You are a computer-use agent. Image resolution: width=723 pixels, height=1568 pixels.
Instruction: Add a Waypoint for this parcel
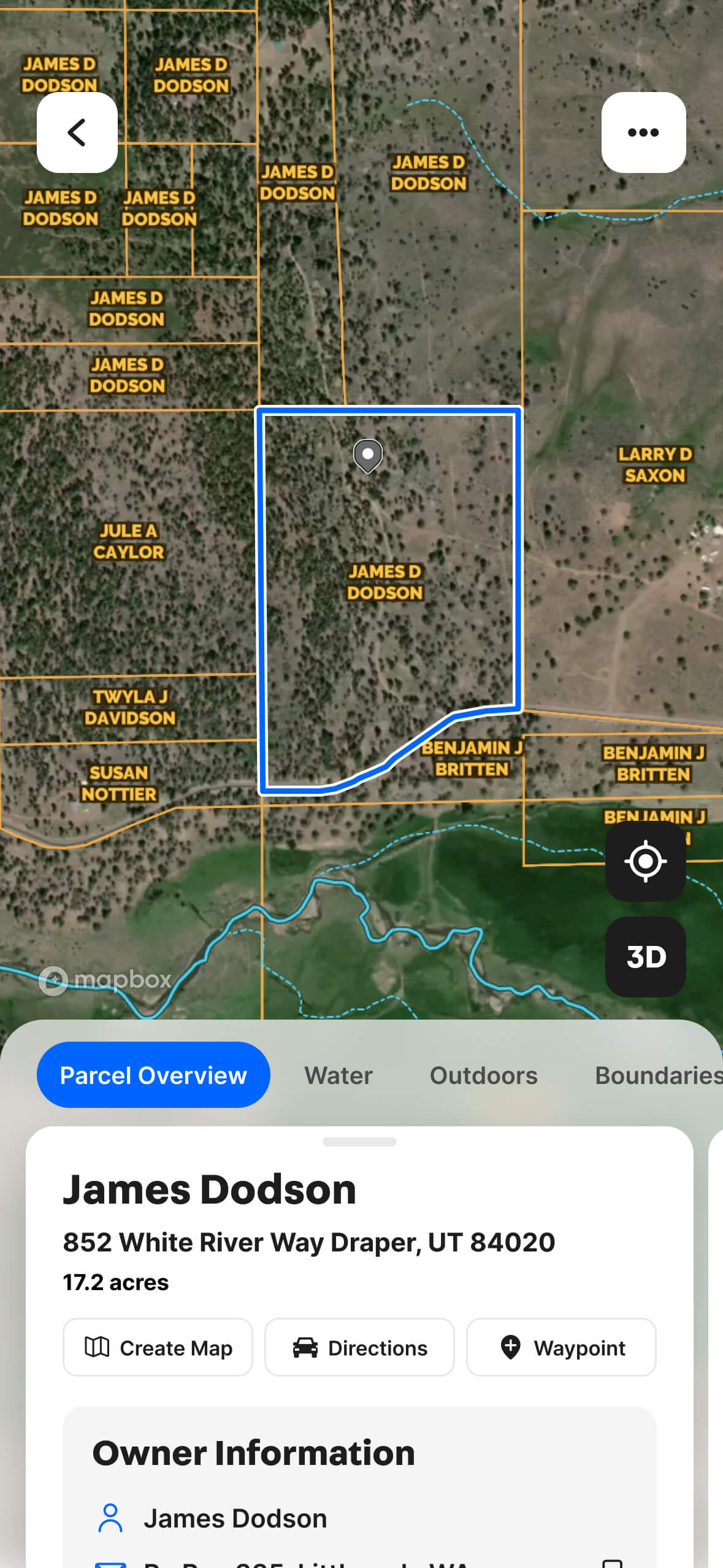point(561,1347)
